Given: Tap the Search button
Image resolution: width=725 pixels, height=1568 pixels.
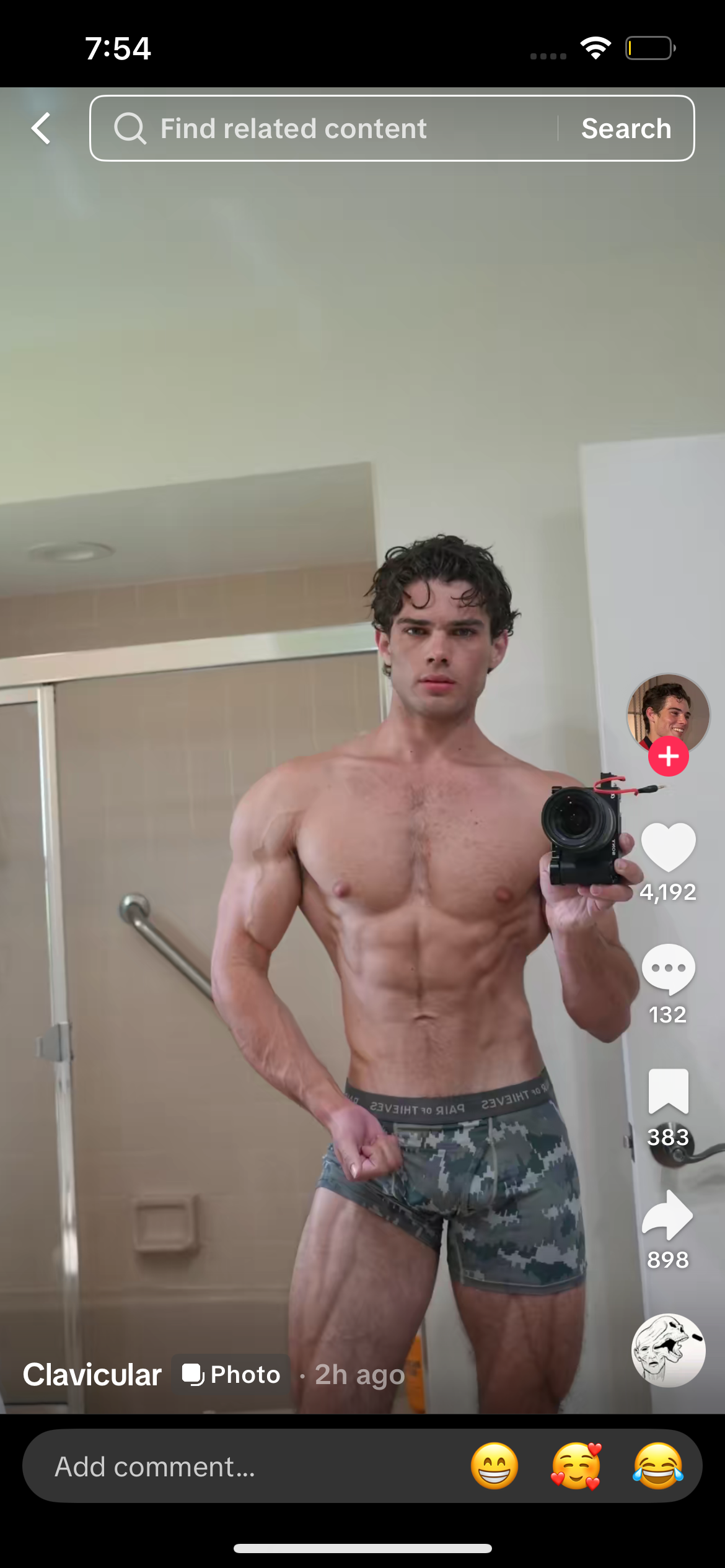Looking at the screenshot, I should point(626,129).
